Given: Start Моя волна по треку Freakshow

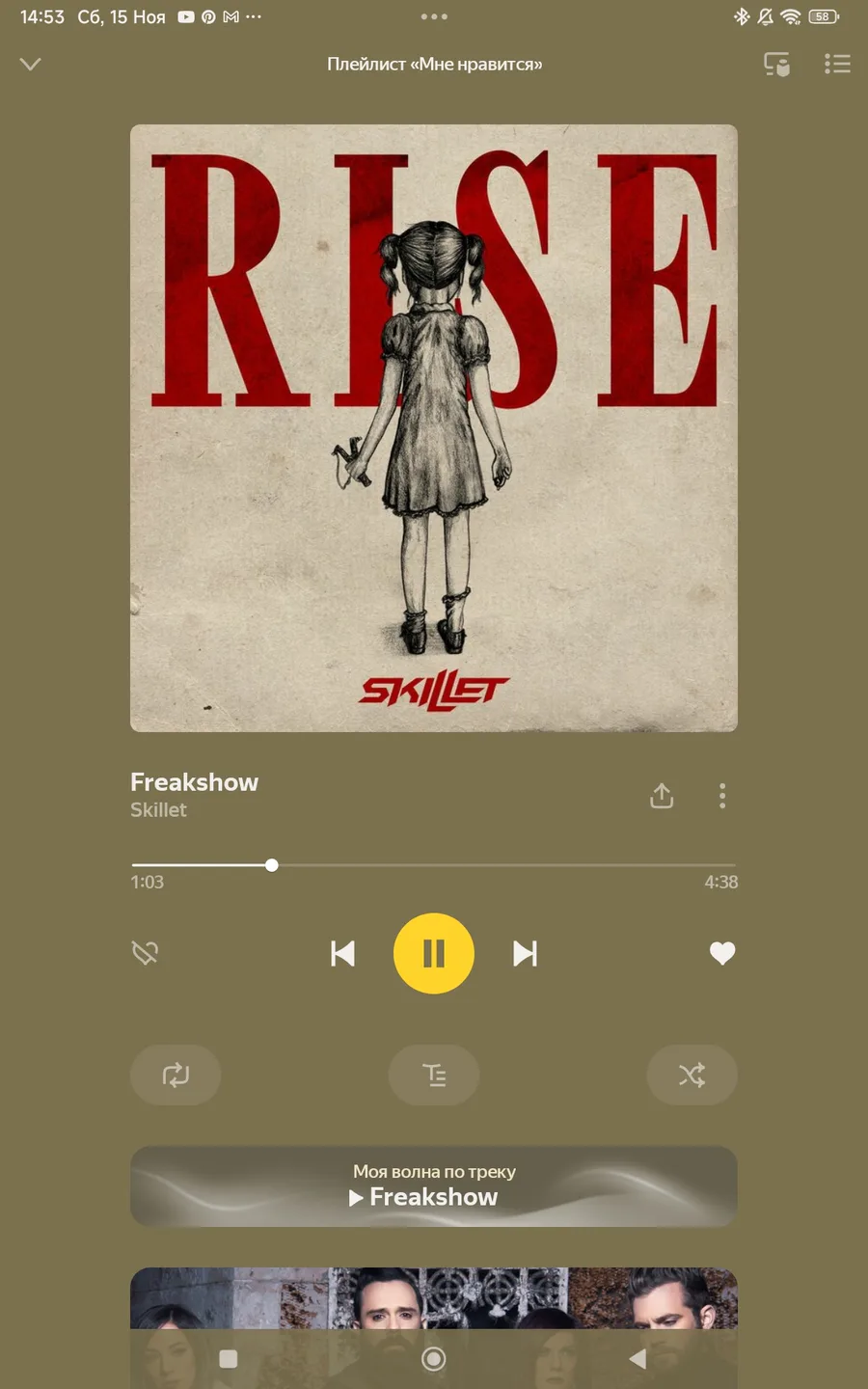Looking at the screenshot, I should point(434,1186).
